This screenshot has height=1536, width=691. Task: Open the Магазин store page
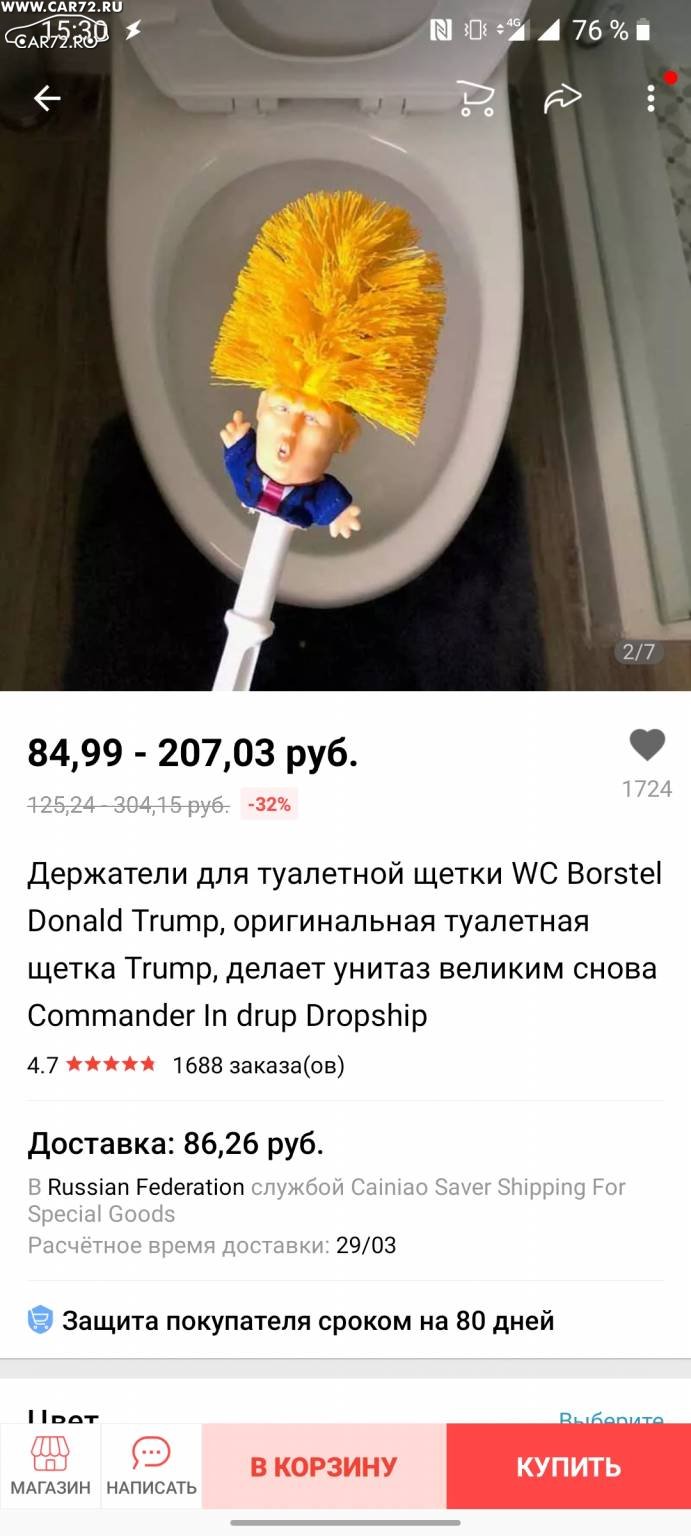(51, 1466)
